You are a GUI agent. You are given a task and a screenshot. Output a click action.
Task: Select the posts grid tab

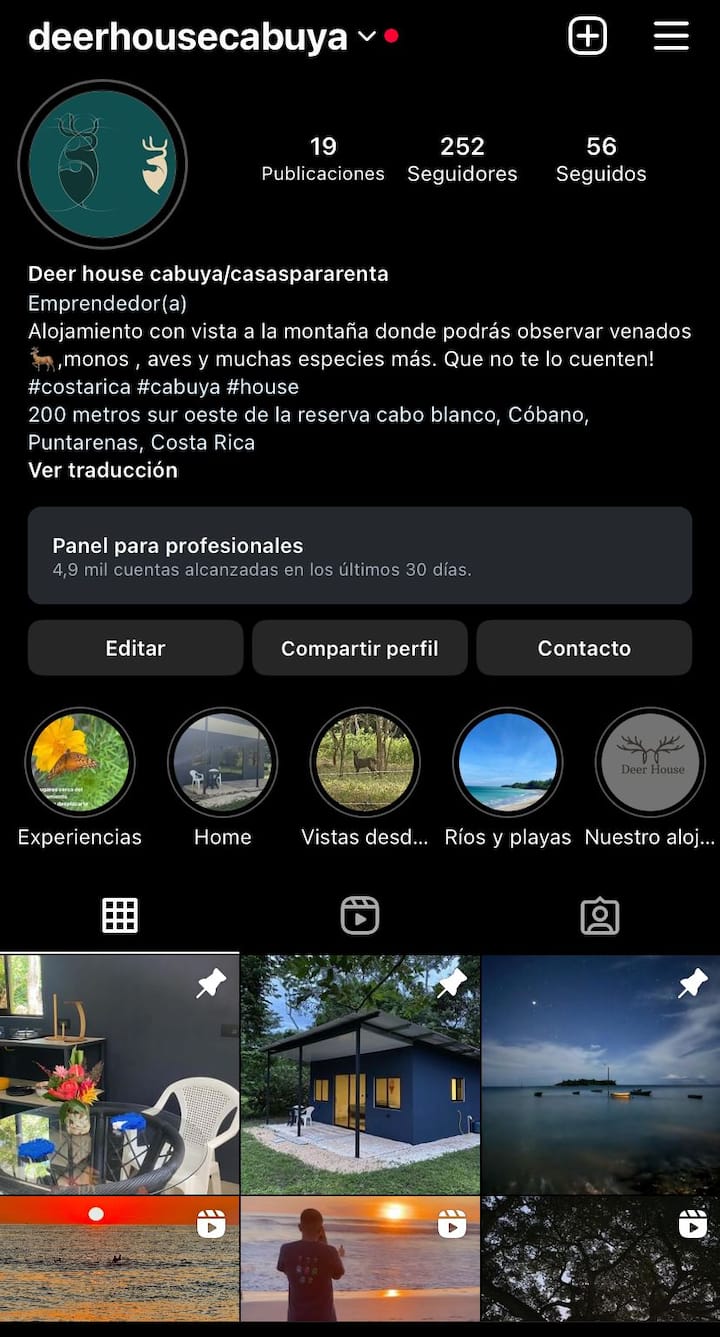(x=120, y=916)
